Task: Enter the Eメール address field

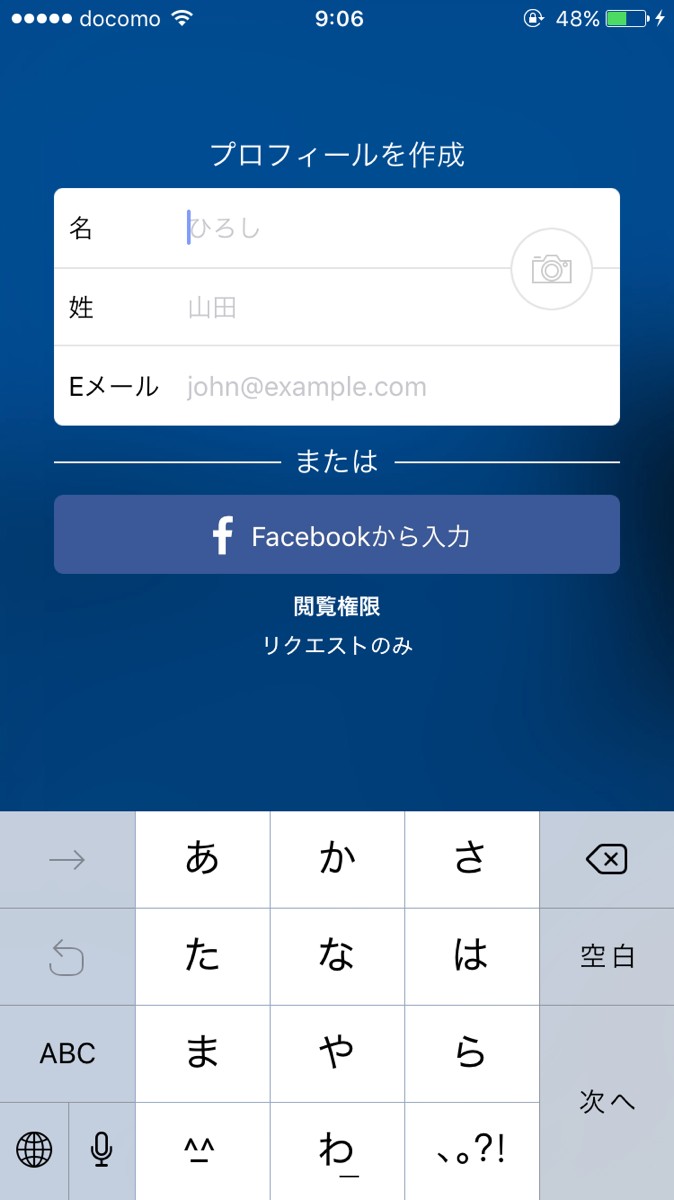Action: coord(390,387)
